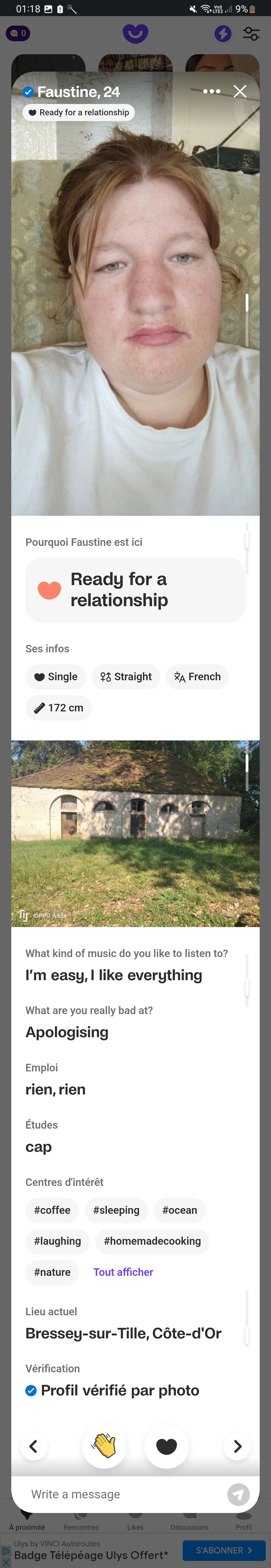
Task: Open the Likes tab
Action: (x=135, y=1527)
